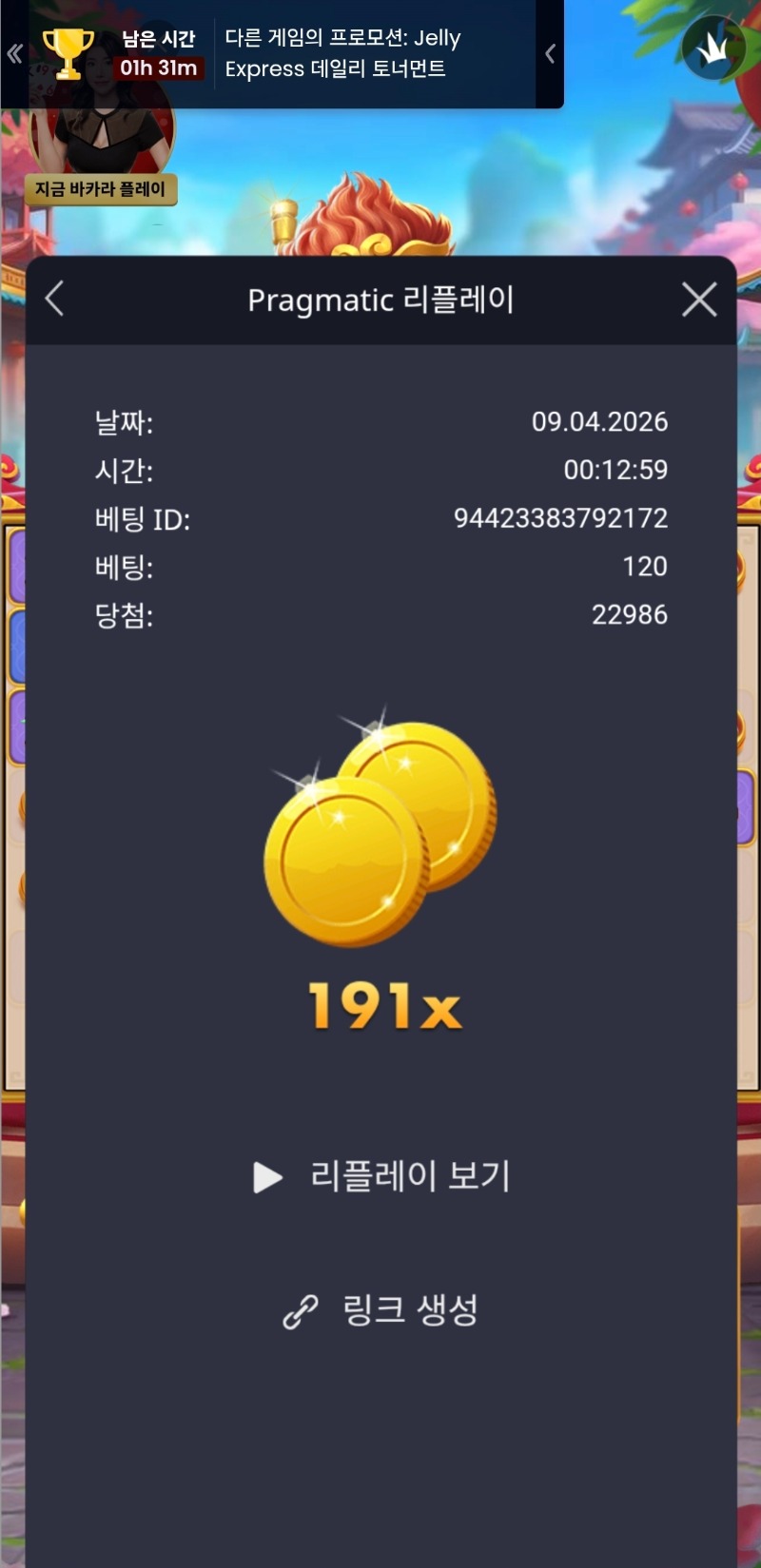Open the Jelly Express daily tournament promotion
This screenshot has width=761, height=1568.
click(342, 53)
